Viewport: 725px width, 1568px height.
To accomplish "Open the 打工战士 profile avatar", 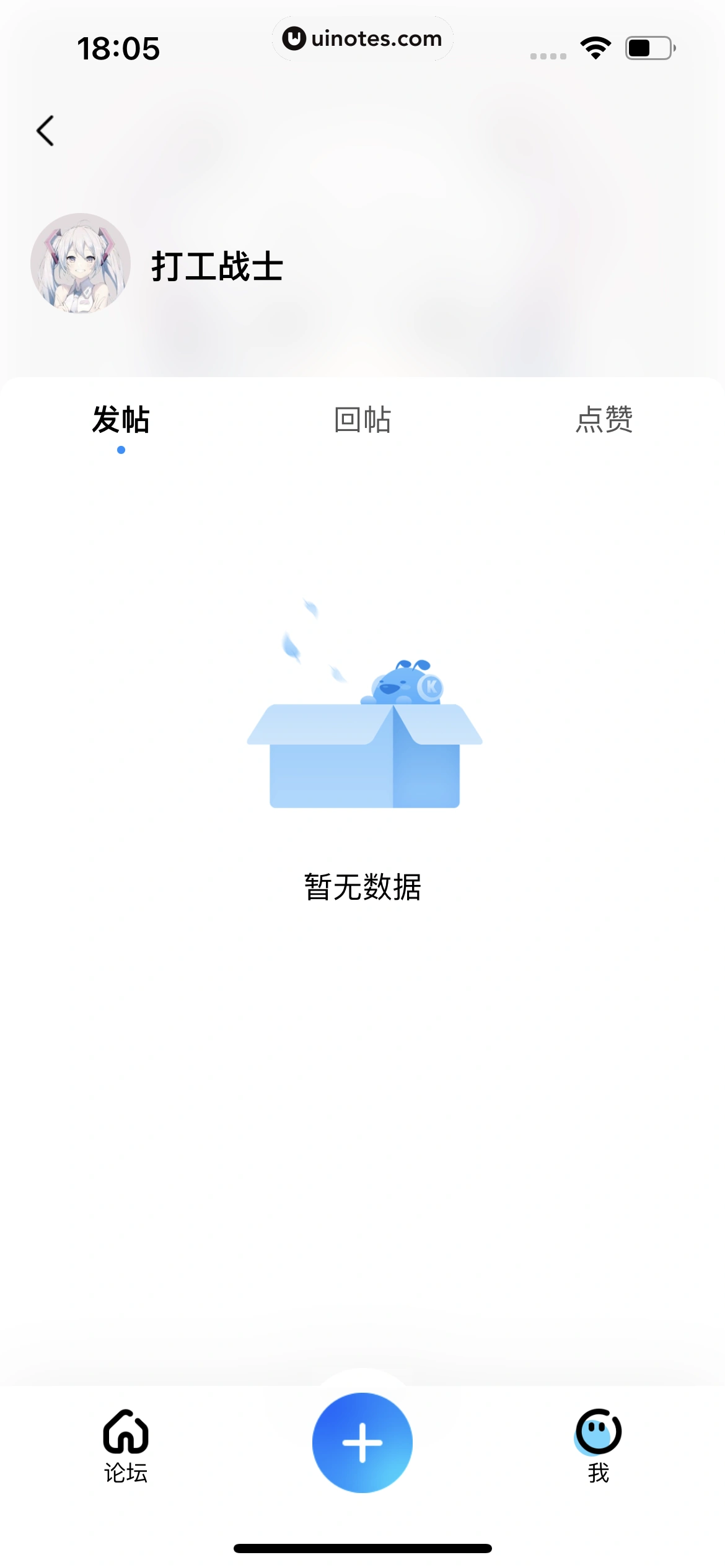I will (x=81, y=264).
